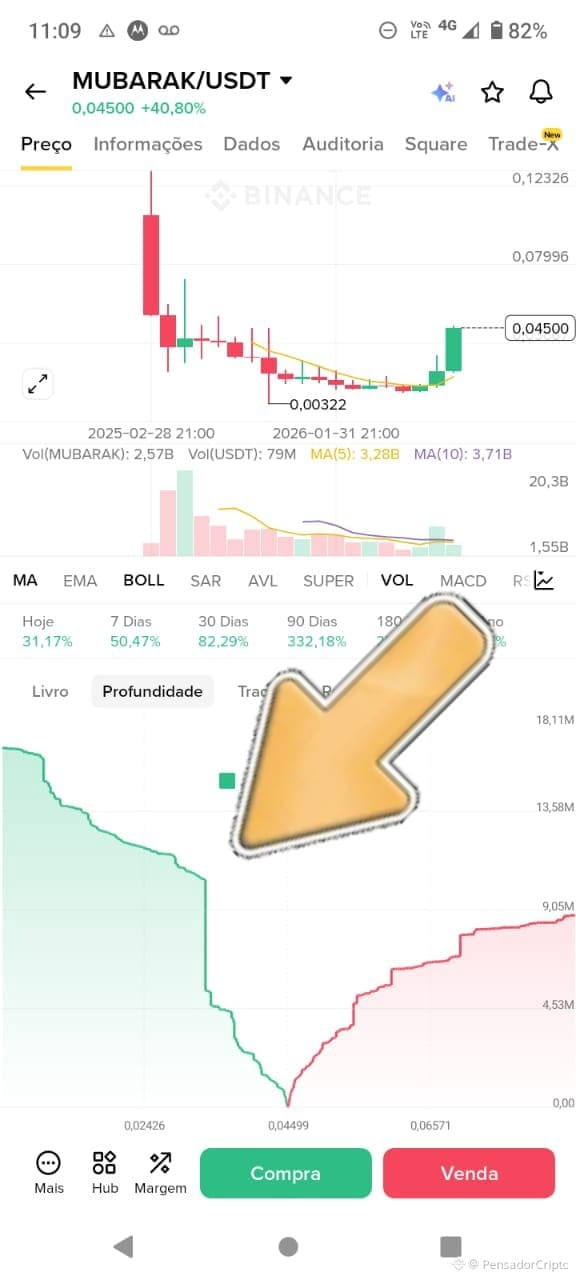This screenshot has height=1280, width=576.
Task: Expand the chart to fullscreen
Action: 38,384
